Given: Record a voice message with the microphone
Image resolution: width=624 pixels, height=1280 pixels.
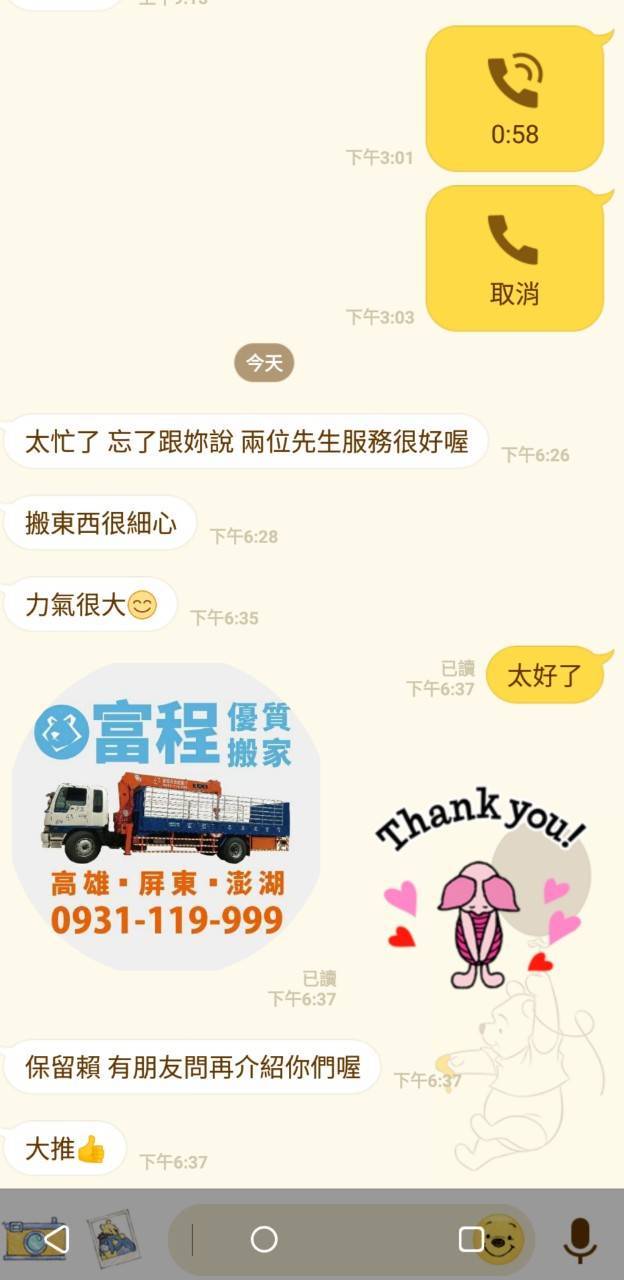Looking at the screenshot, I should click(x=579, y=1240).
